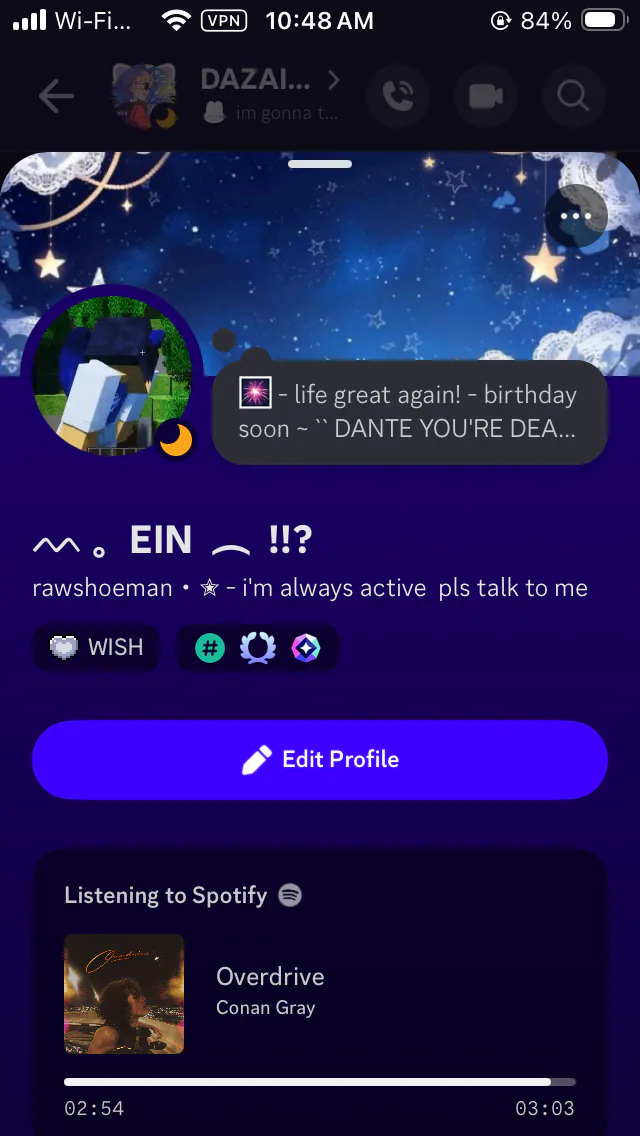
Task: Start a voice call
Action: click(x=398, y=96)
